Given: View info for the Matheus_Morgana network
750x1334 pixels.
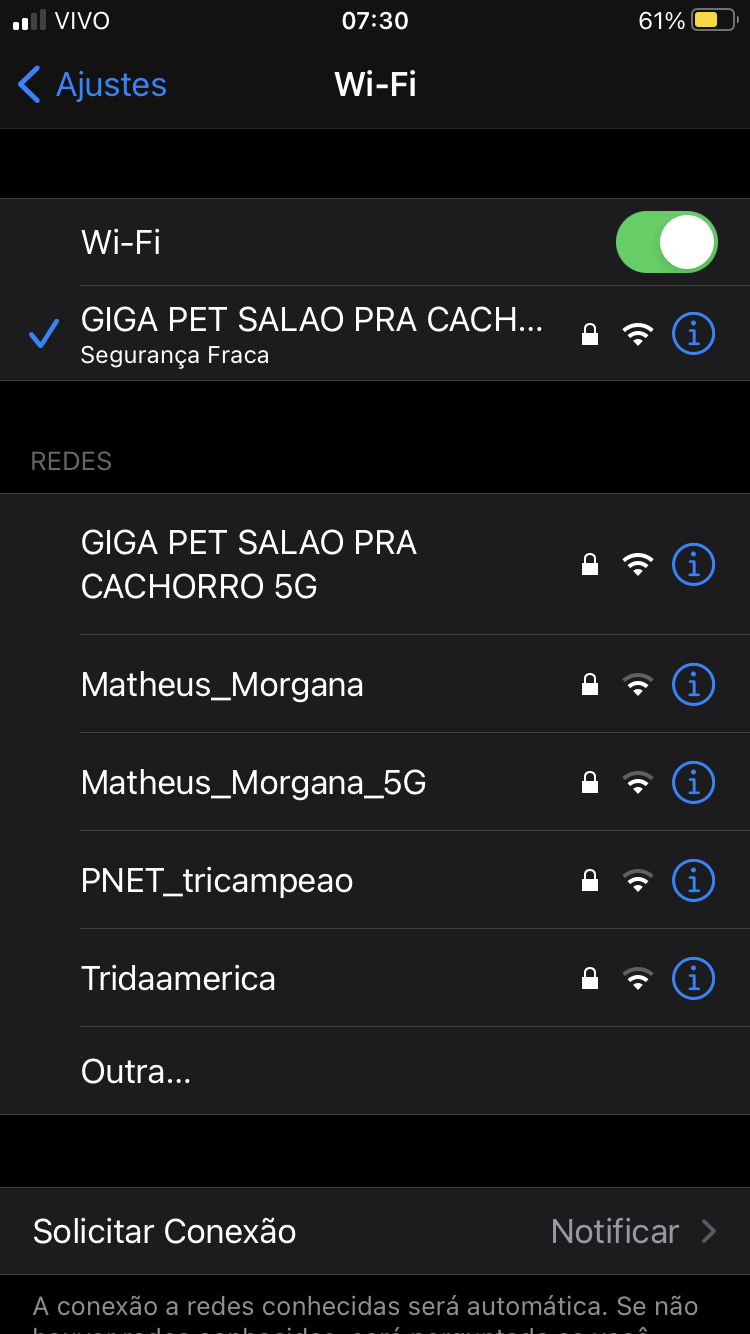Looking at the screenshot, I should click(693, 685).
